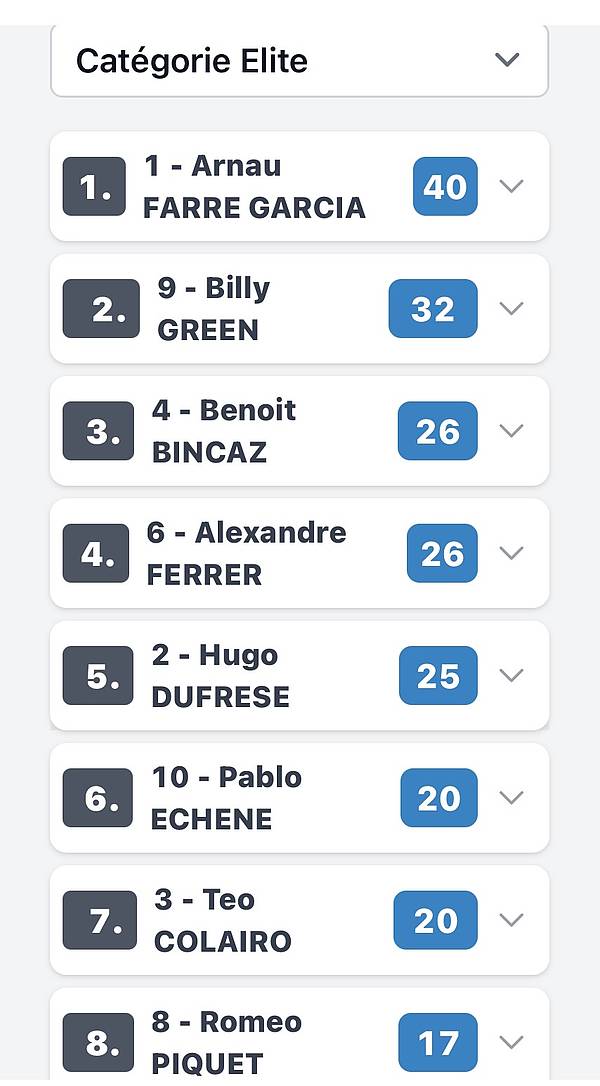600x1086 pixels.
Task: Show details for Teo COLAIRO
Action: click(x=511, y=920)
